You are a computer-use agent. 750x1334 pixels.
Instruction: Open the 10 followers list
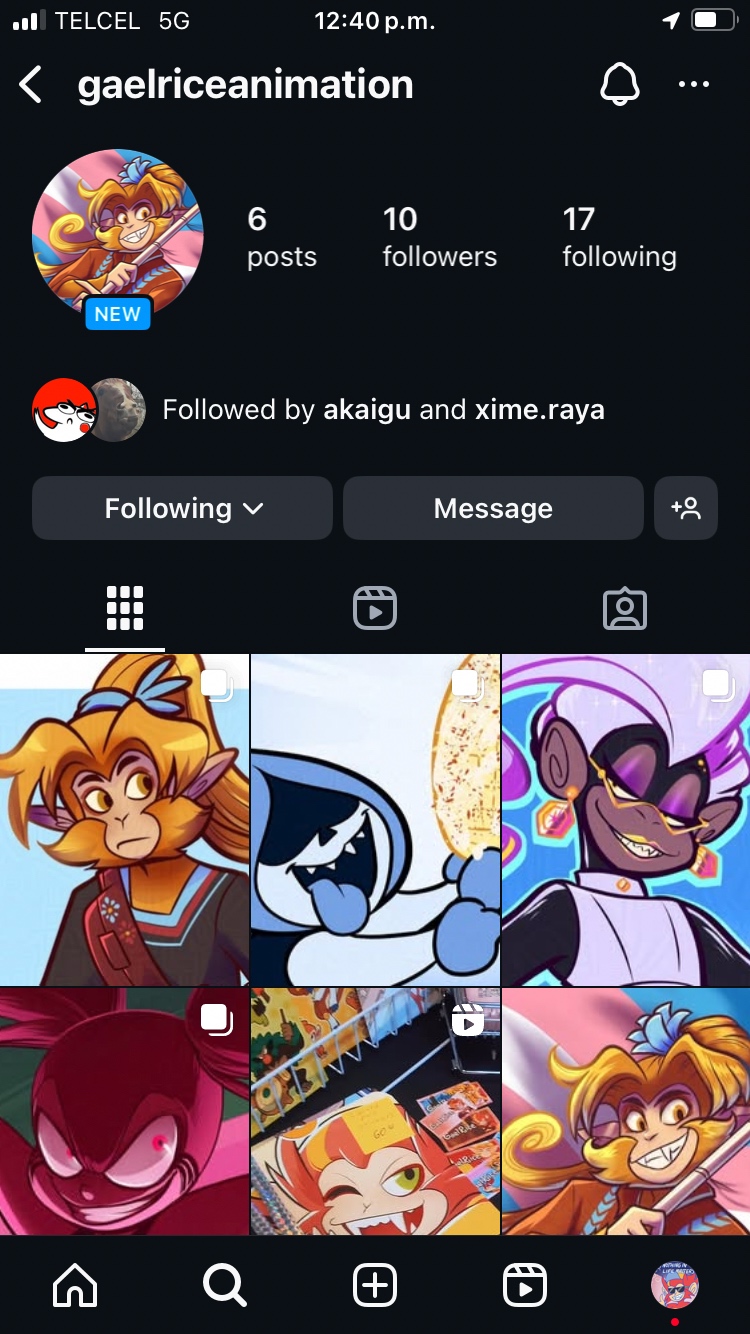[x=439, y=237]
